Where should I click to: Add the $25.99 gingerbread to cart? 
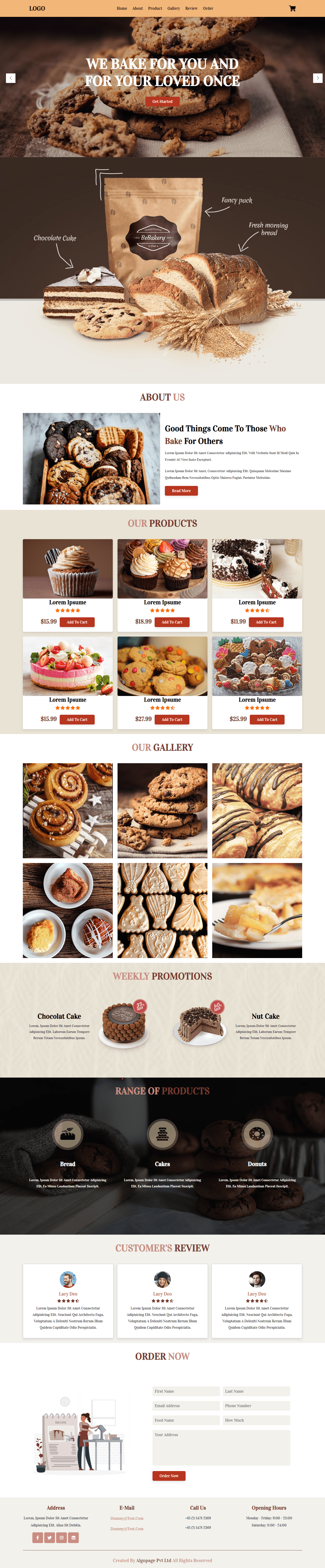(266, 719)
